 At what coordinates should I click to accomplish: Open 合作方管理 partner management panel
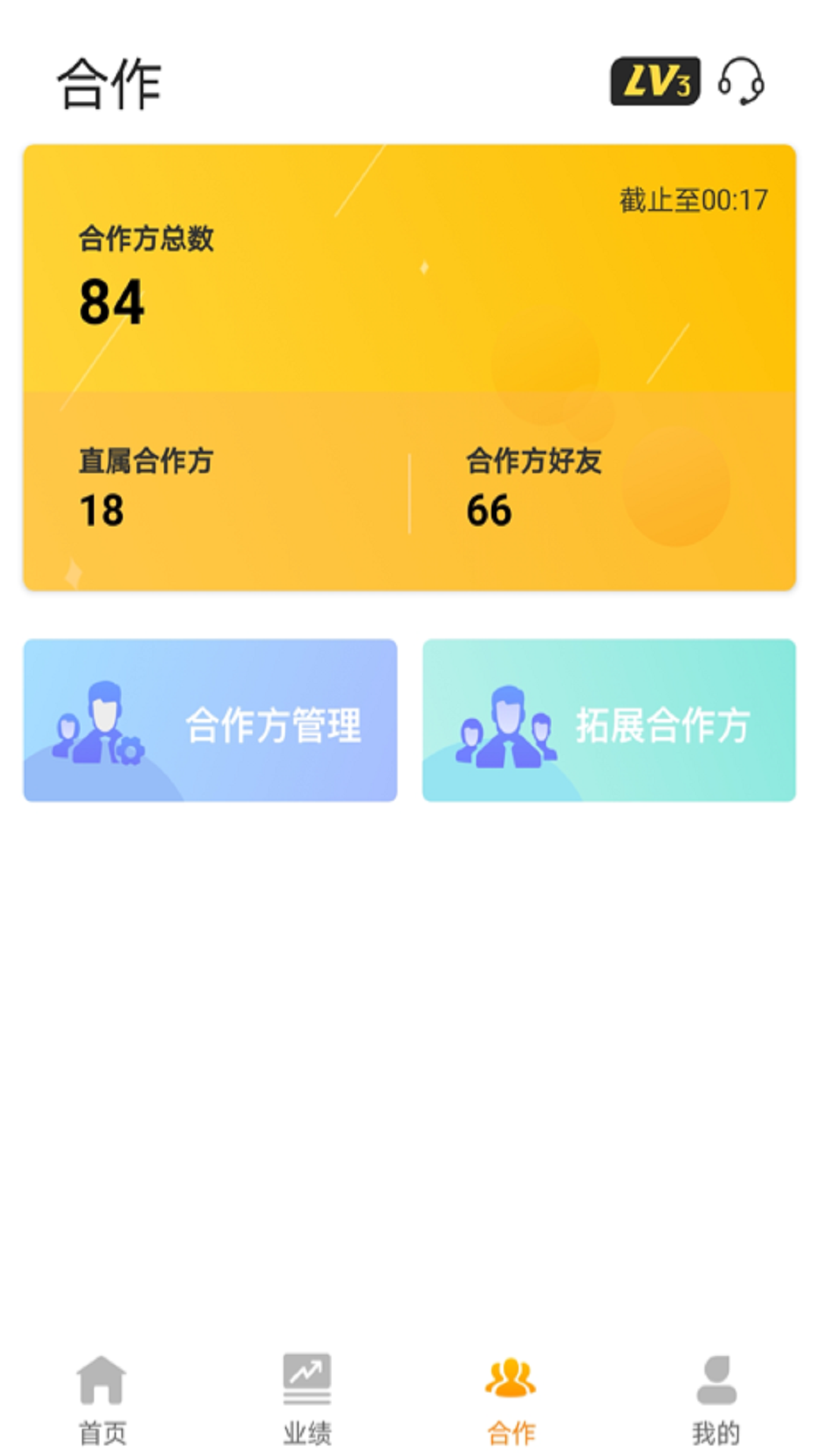tap(210, 720)
